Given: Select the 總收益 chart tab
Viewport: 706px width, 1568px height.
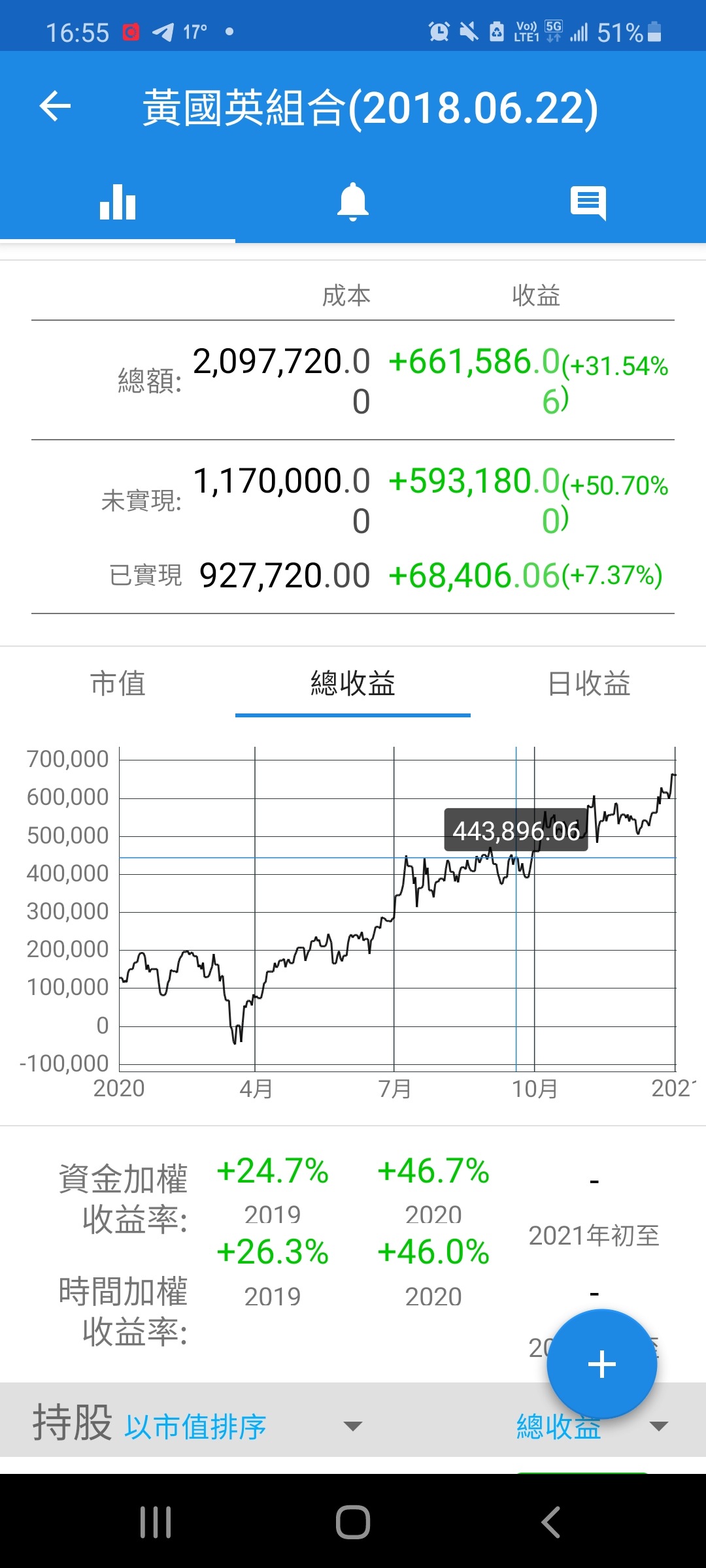Looking at the screenshot, I should tap(353, 683).
